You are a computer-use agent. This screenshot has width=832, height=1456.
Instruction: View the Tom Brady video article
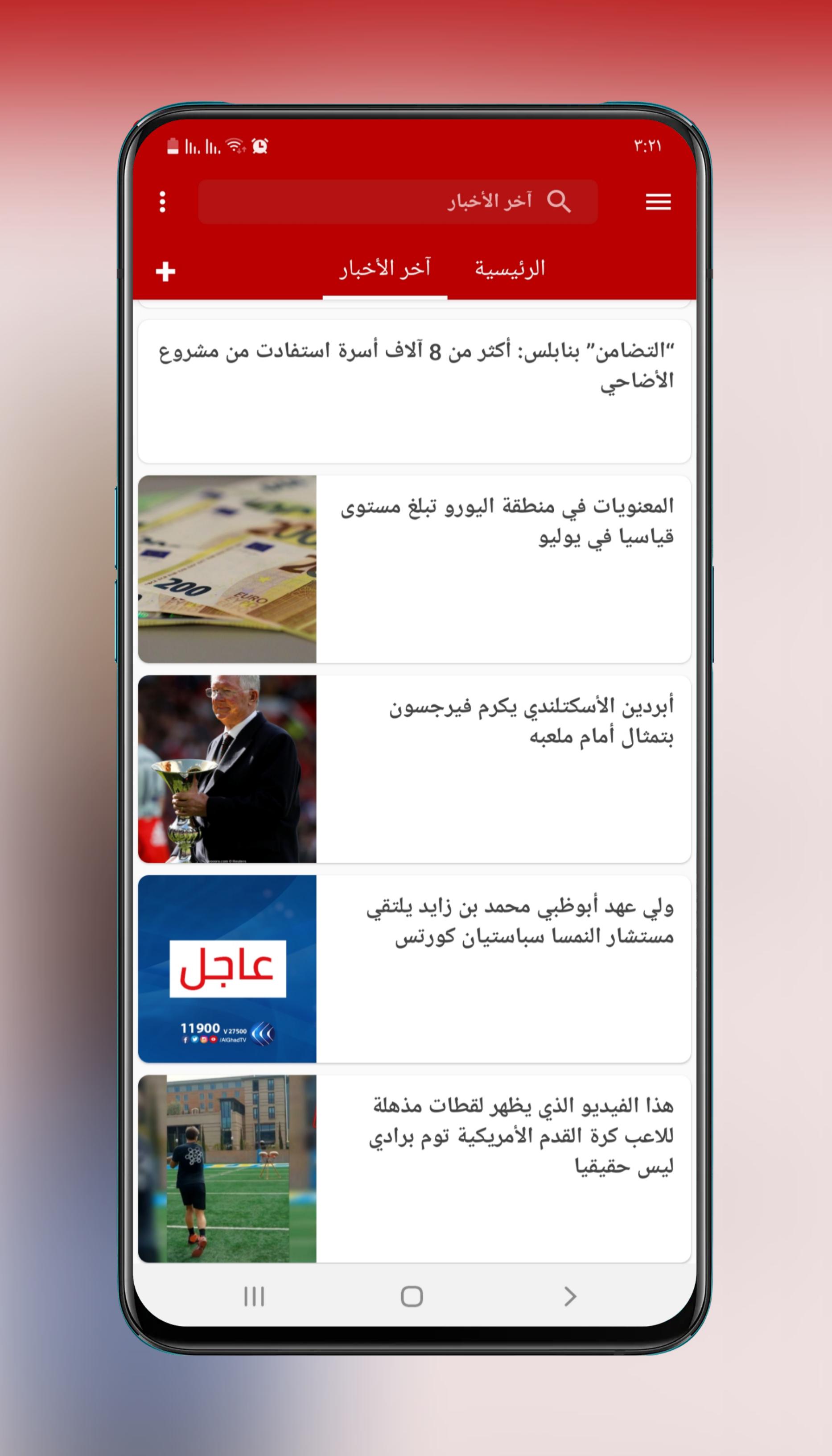[414, 1169]
